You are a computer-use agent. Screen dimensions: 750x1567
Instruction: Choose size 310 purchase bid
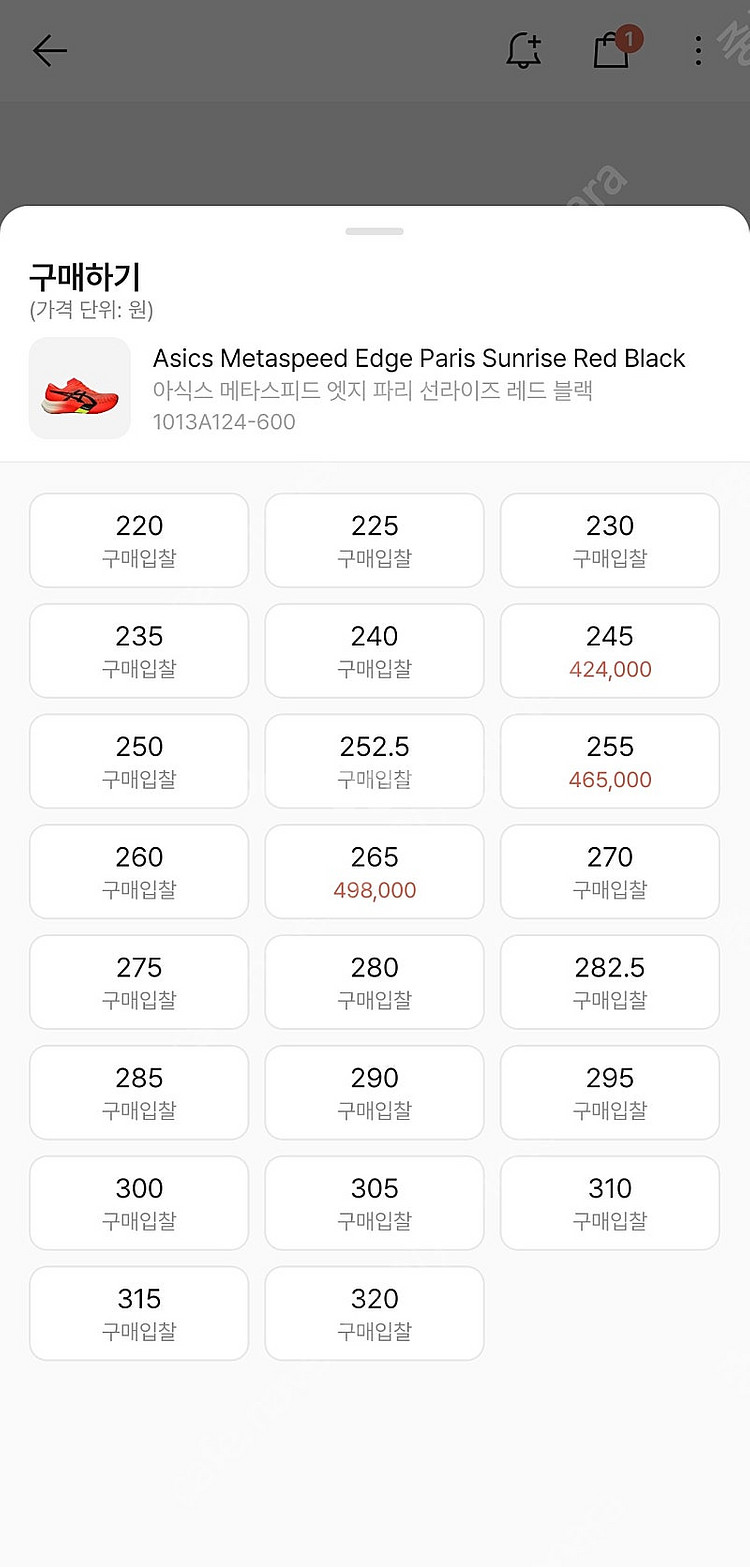[609, 1203]
